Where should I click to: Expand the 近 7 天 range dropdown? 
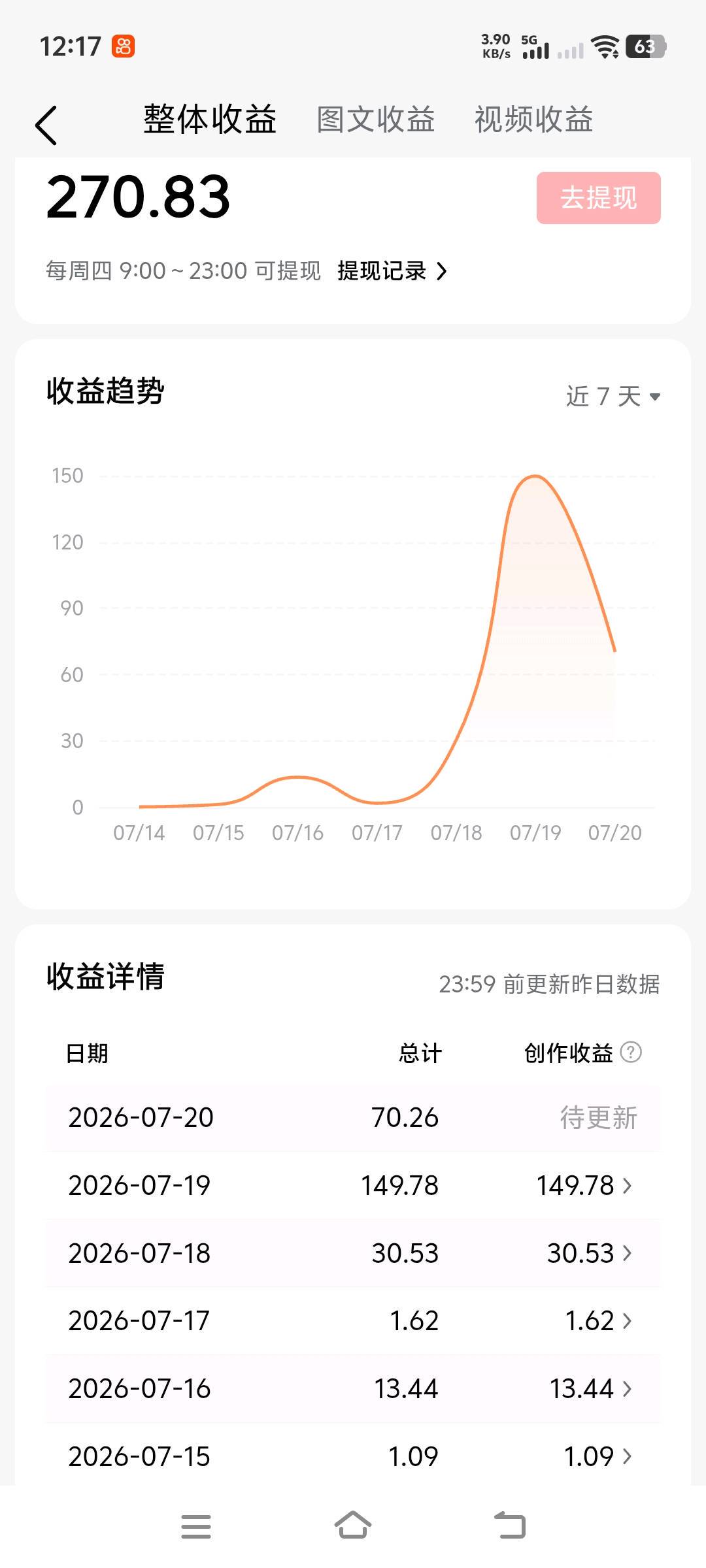613,396
